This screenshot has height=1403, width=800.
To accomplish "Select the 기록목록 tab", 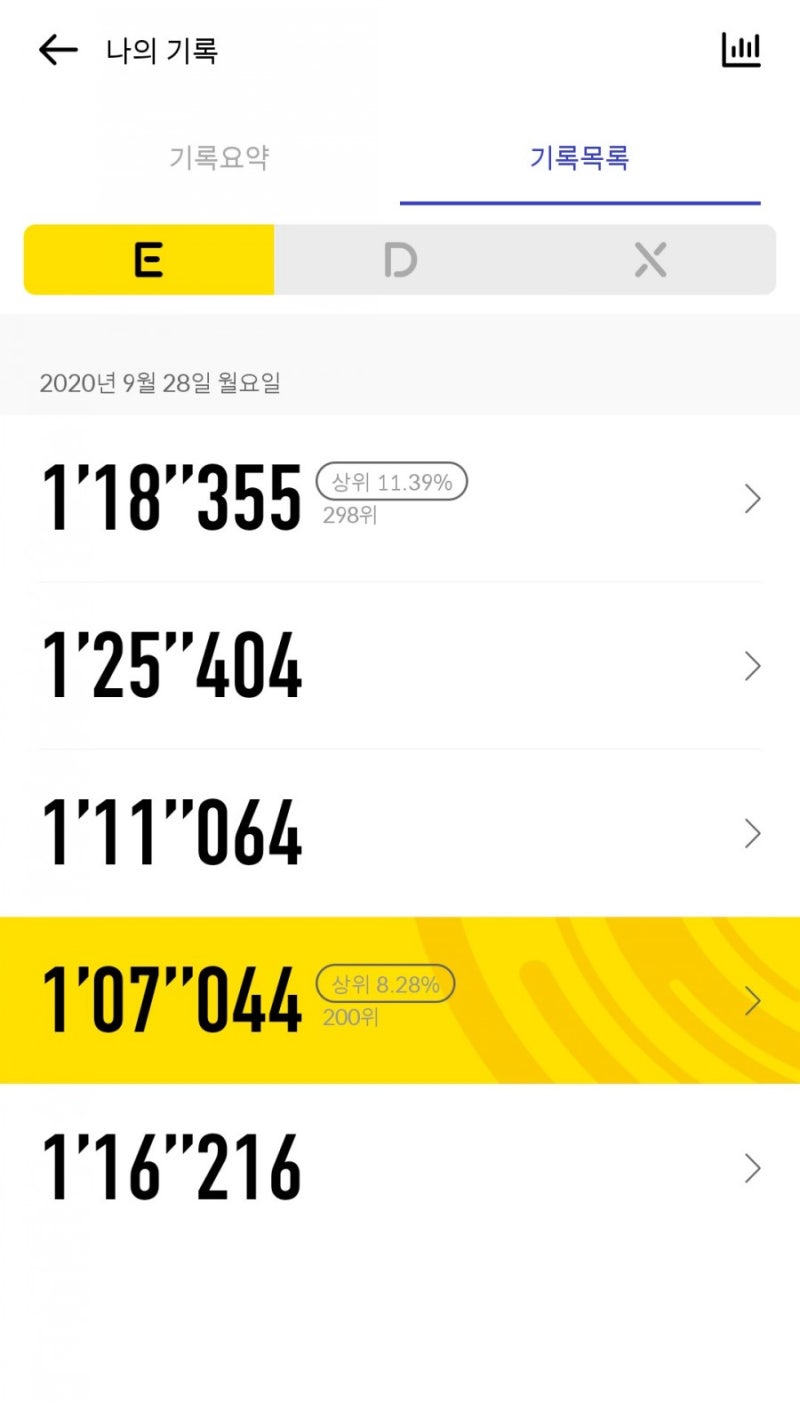I will pyautogui.click(x=580, y=158).
